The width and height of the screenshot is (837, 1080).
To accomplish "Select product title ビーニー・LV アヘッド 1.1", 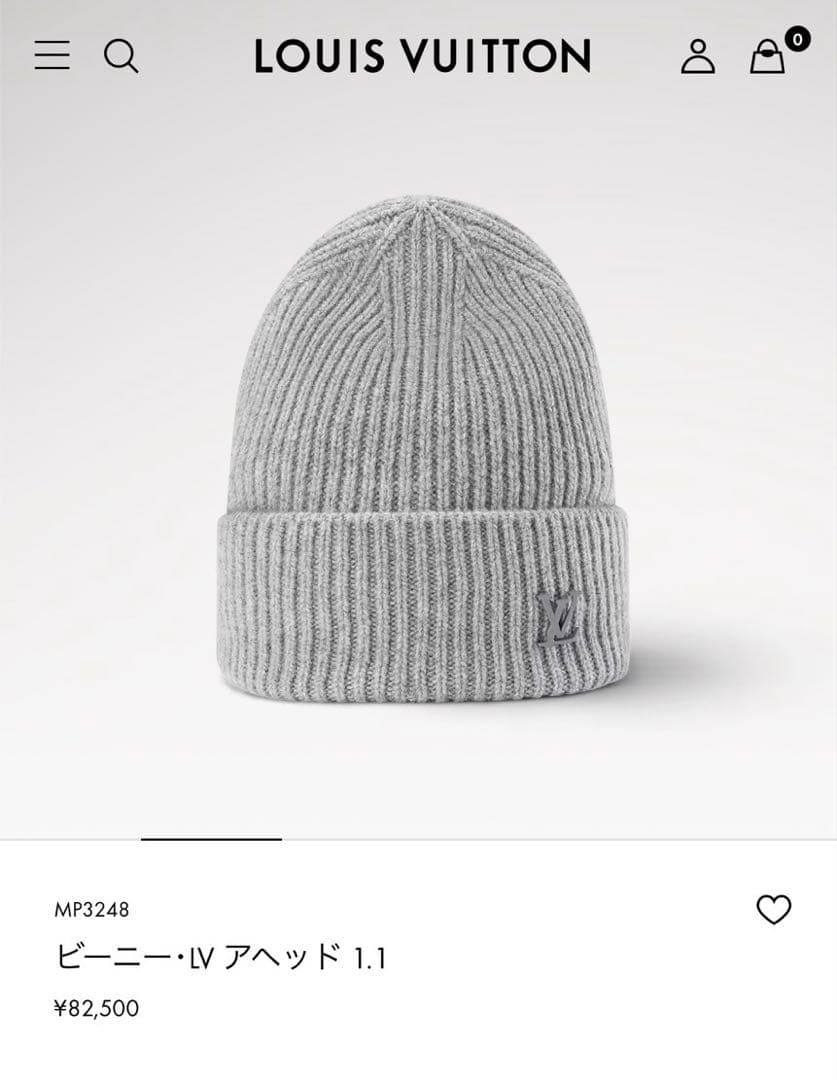I will click(x=222, y=955).
